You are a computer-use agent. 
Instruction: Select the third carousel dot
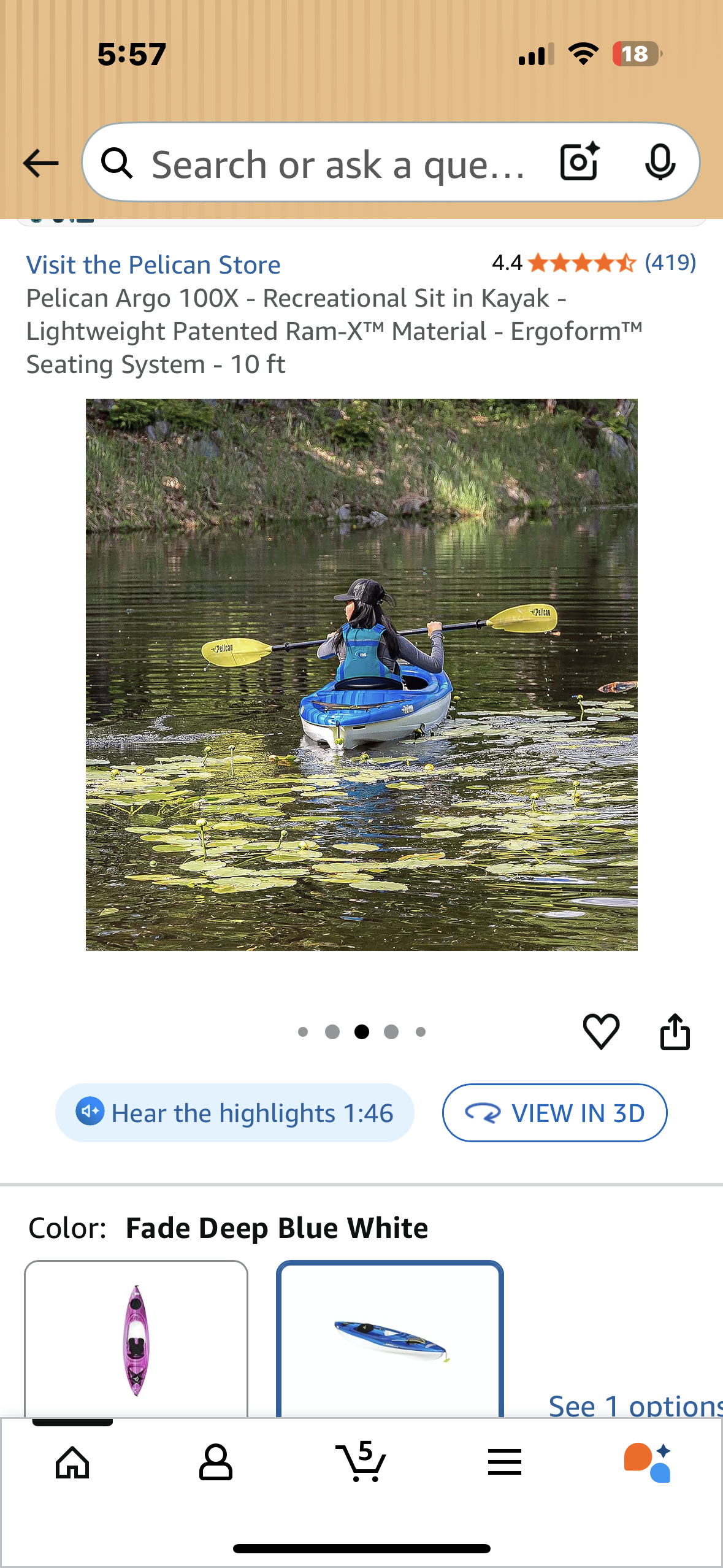point(361,1031)
